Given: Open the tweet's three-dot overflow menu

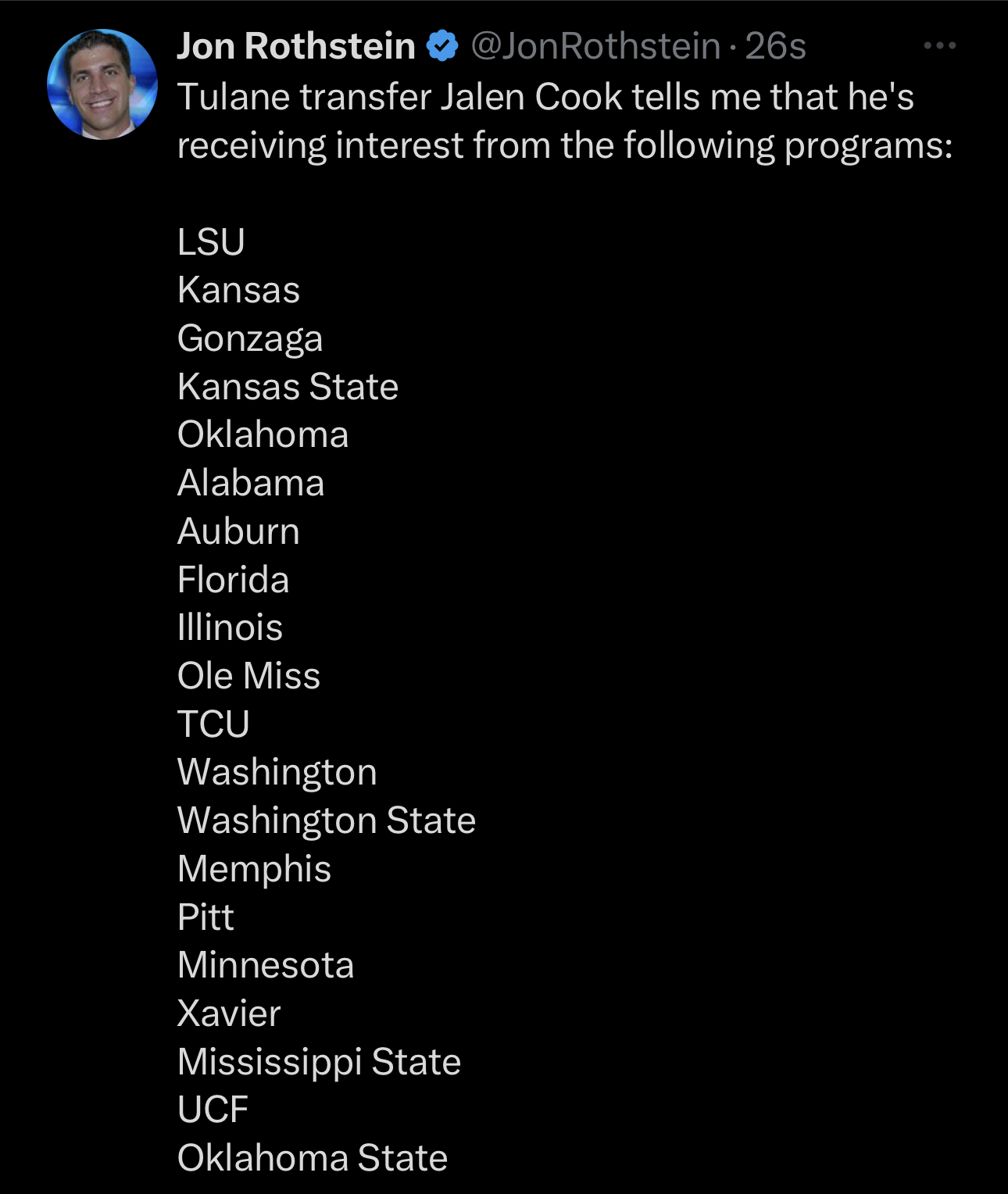Looking at the screenshot, I should tap(939, 46).
